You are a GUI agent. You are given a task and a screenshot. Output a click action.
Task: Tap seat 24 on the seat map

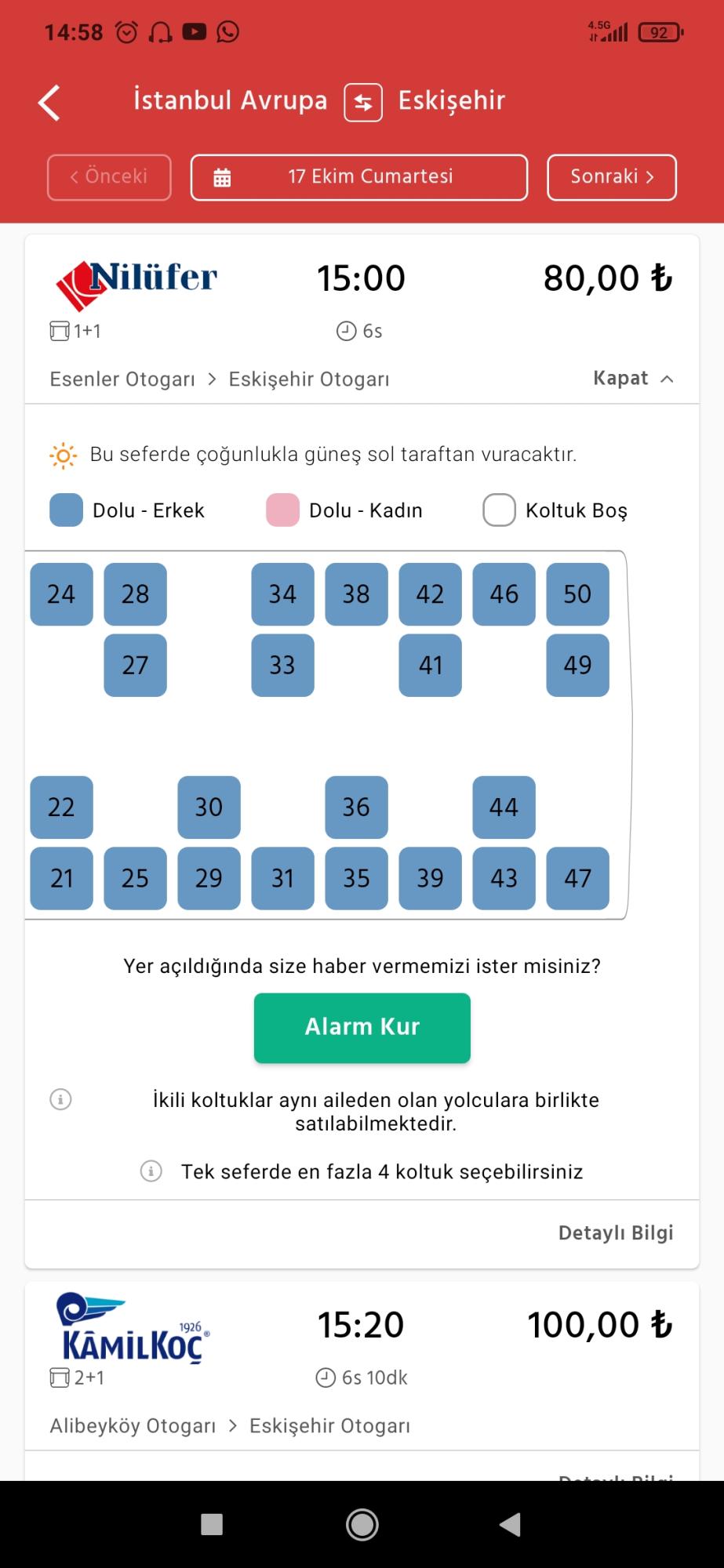coord(61,594)
